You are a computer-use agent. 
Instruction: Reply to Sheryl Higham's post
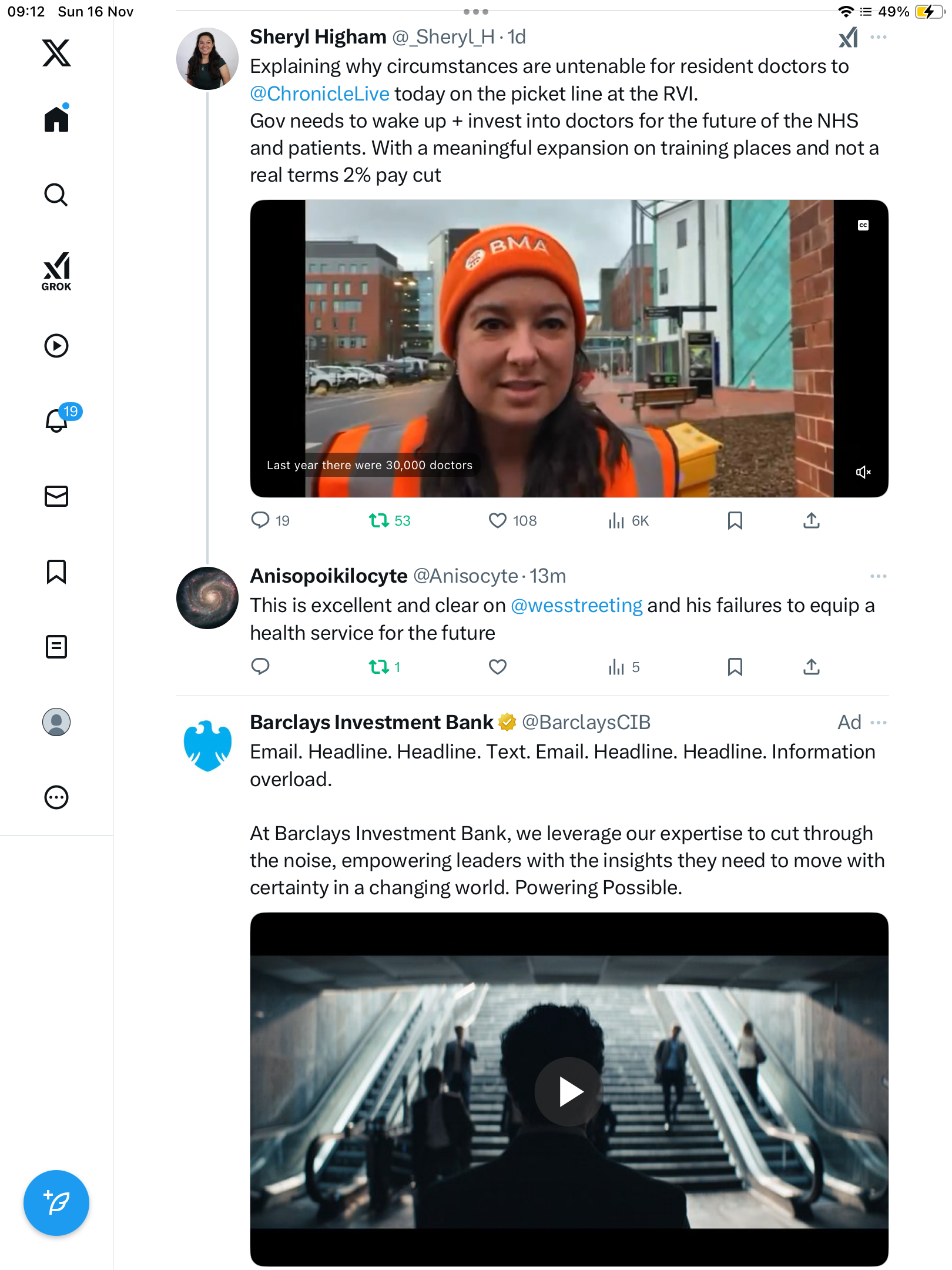tap(260, 520)
